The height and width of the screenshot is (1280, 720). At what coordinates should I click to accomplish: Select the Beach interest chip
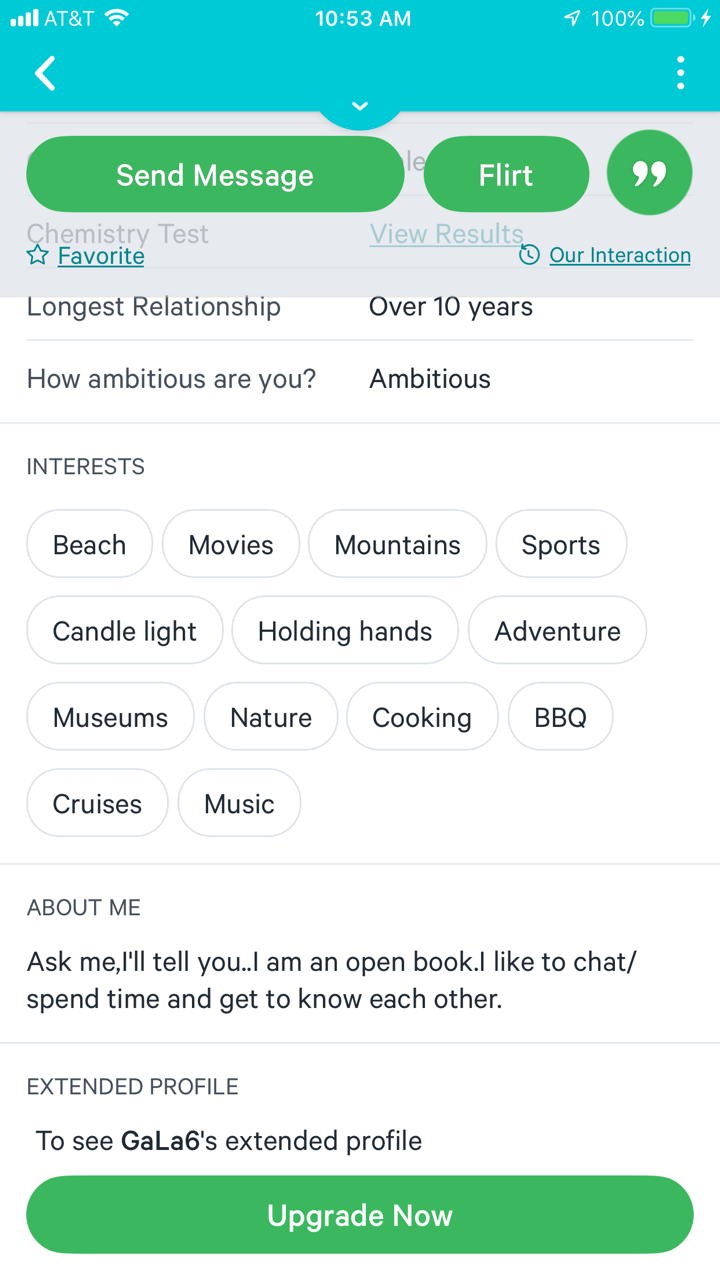90,545
